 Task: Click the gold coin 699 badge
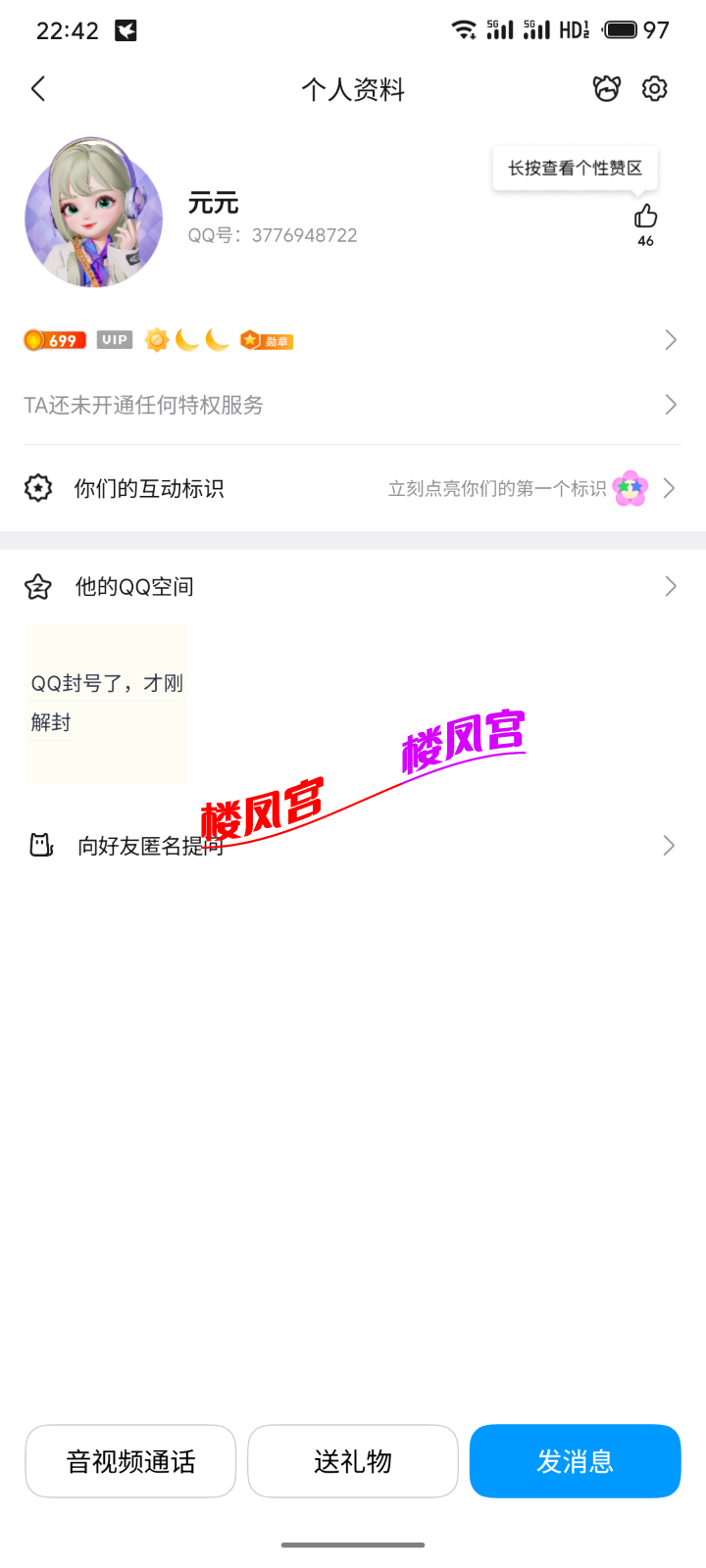point(54,340)
